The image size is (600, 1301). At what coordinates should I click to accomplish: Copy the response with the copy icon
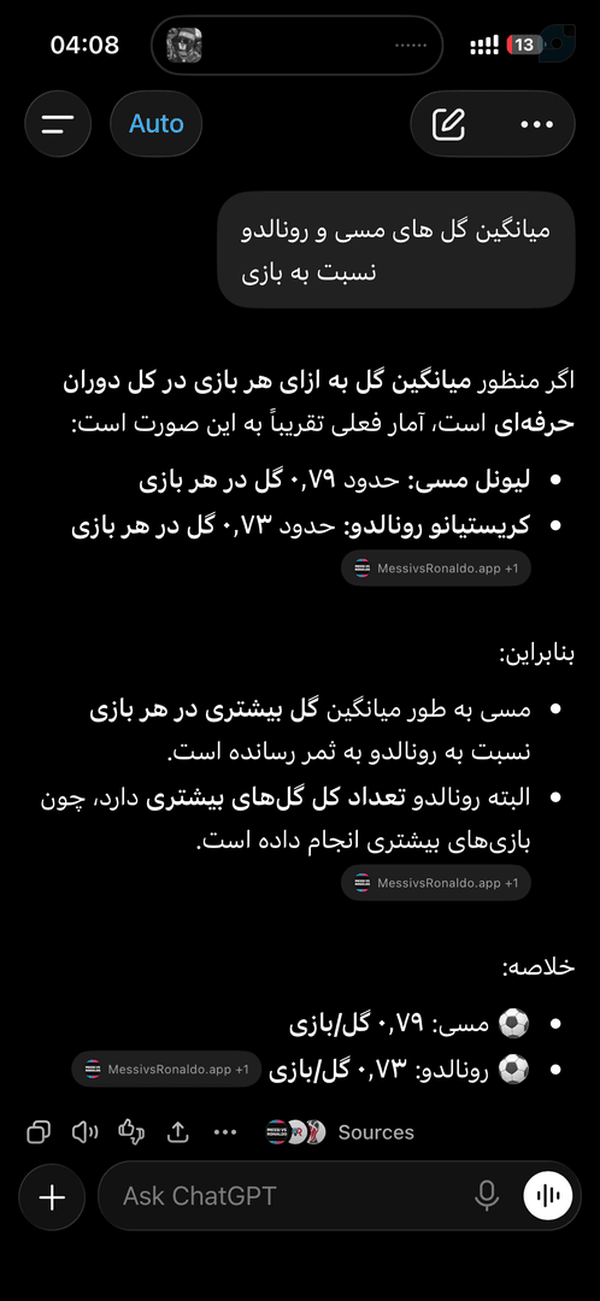tap(39, 1132)
